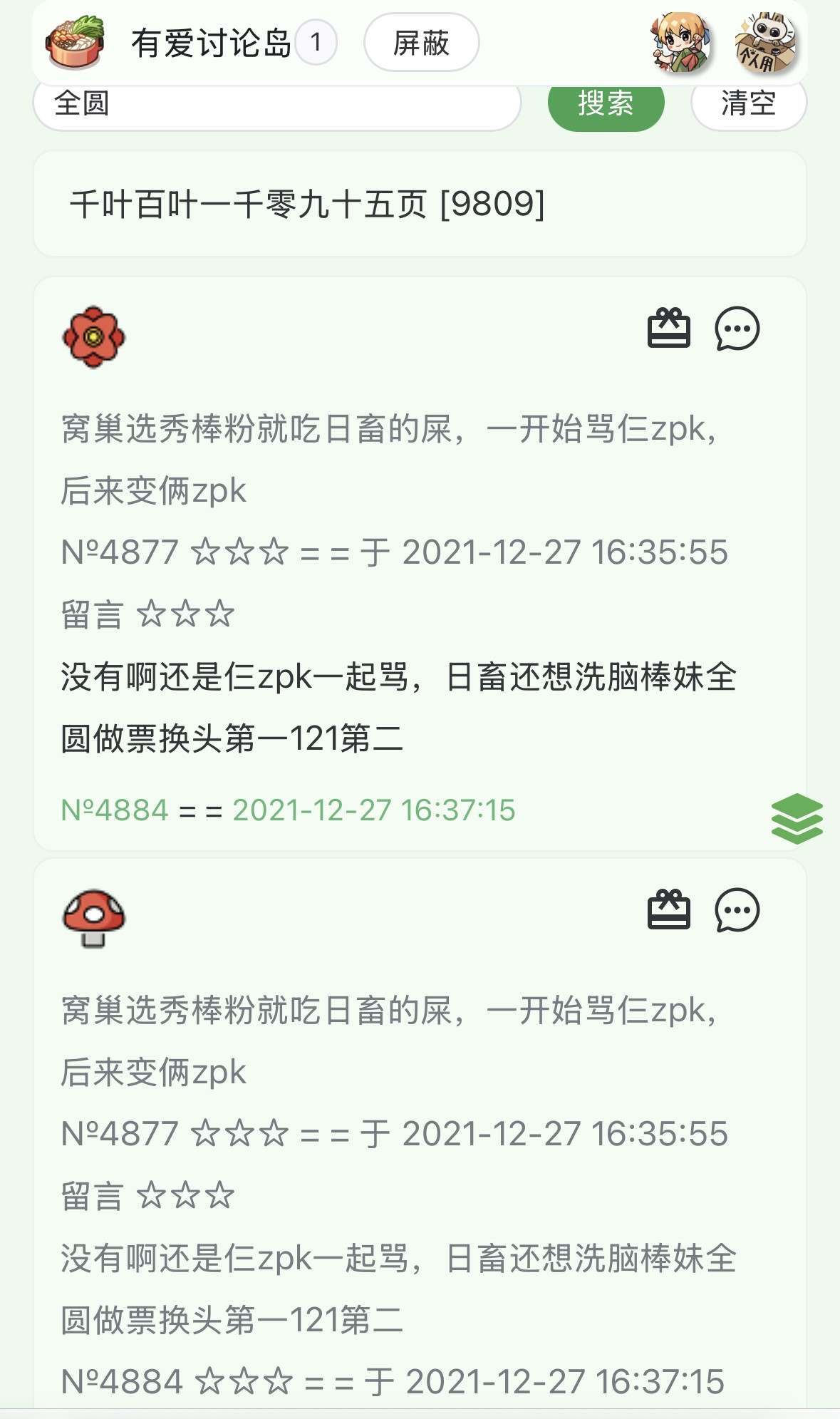Reply to the mushroom post
This screenshot has height=1419, width=840.
tap(737, 910)
